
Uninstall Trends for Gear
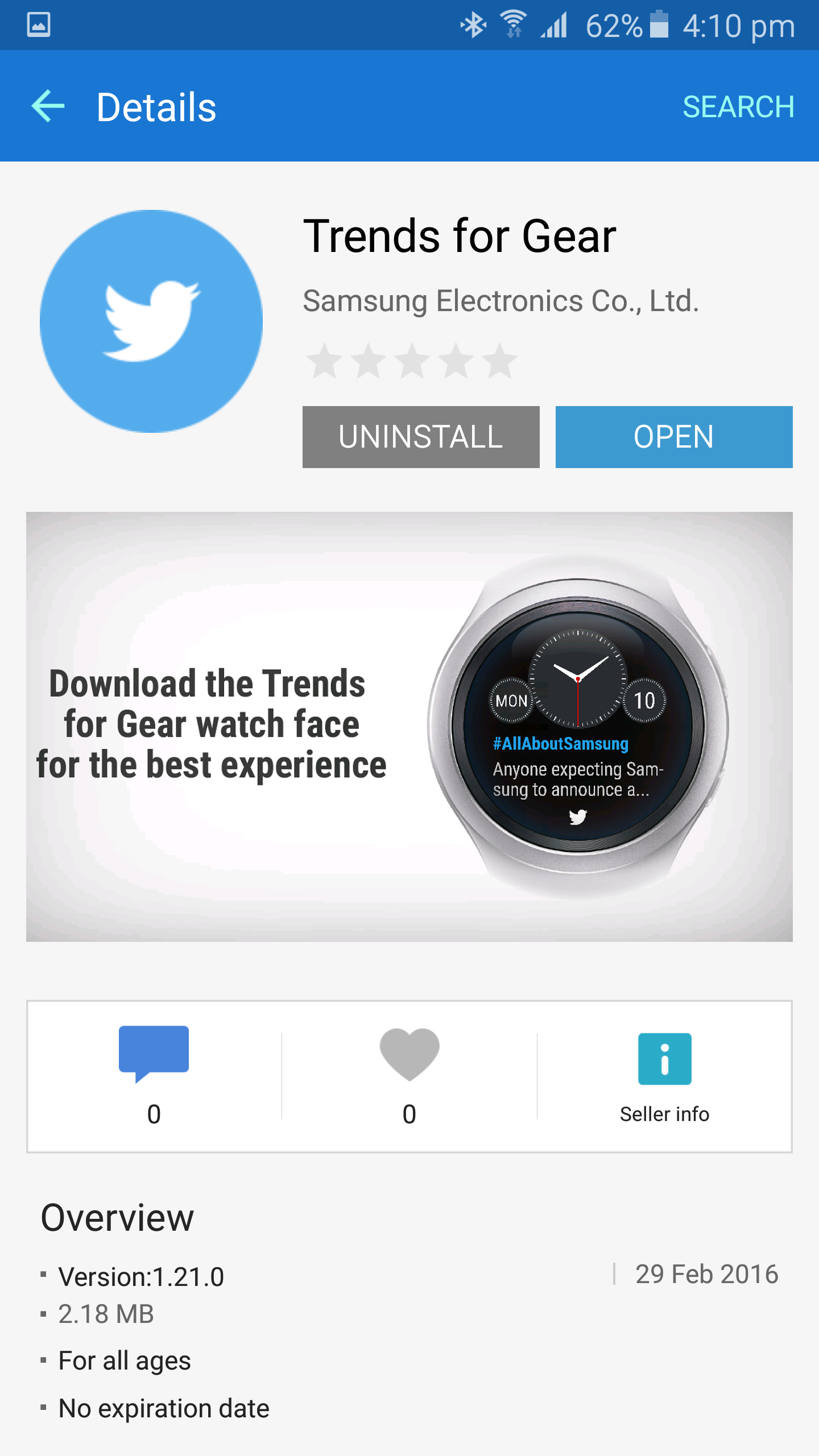(421, 437)
